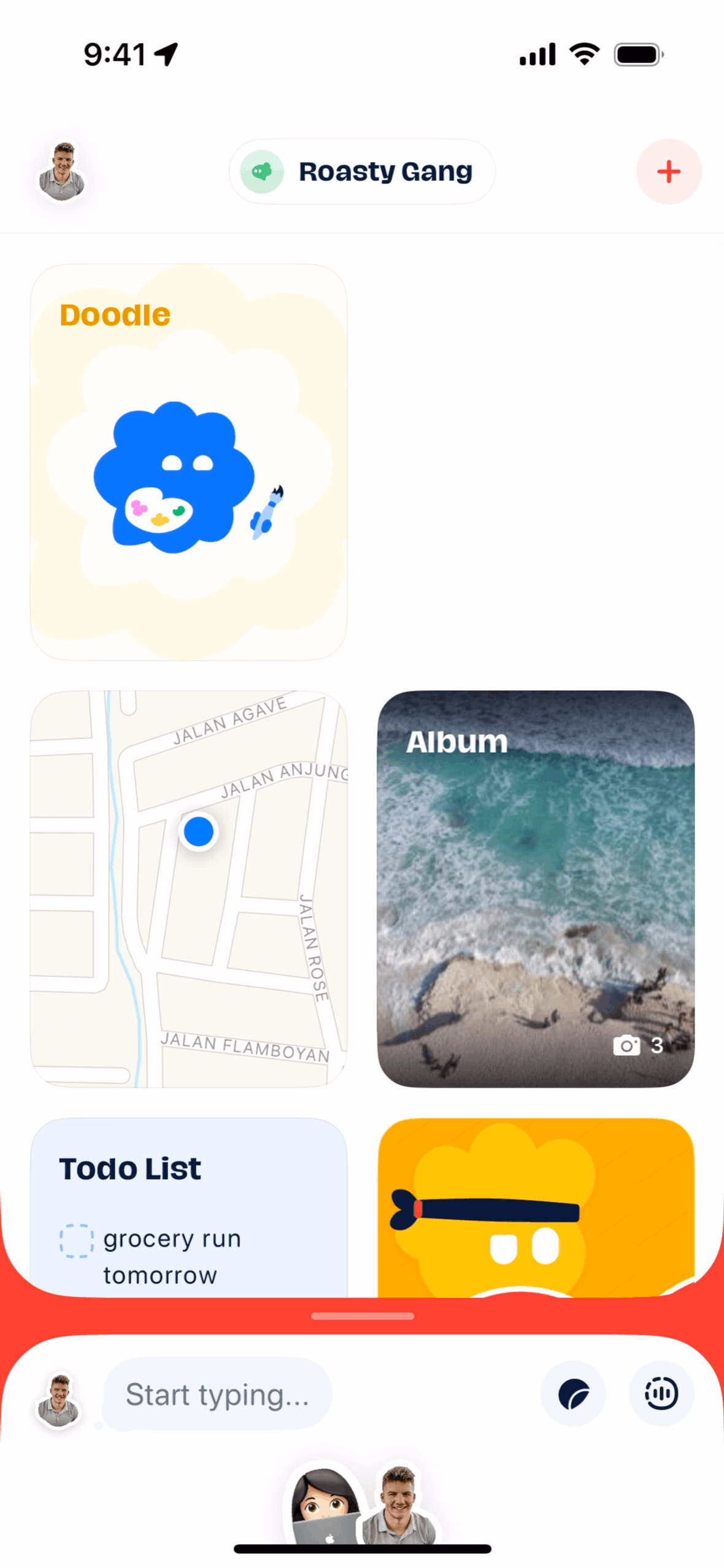The image size is (724, 1568).
Task: Focus the Start typing message field
Action: (x=218, y=1394)
